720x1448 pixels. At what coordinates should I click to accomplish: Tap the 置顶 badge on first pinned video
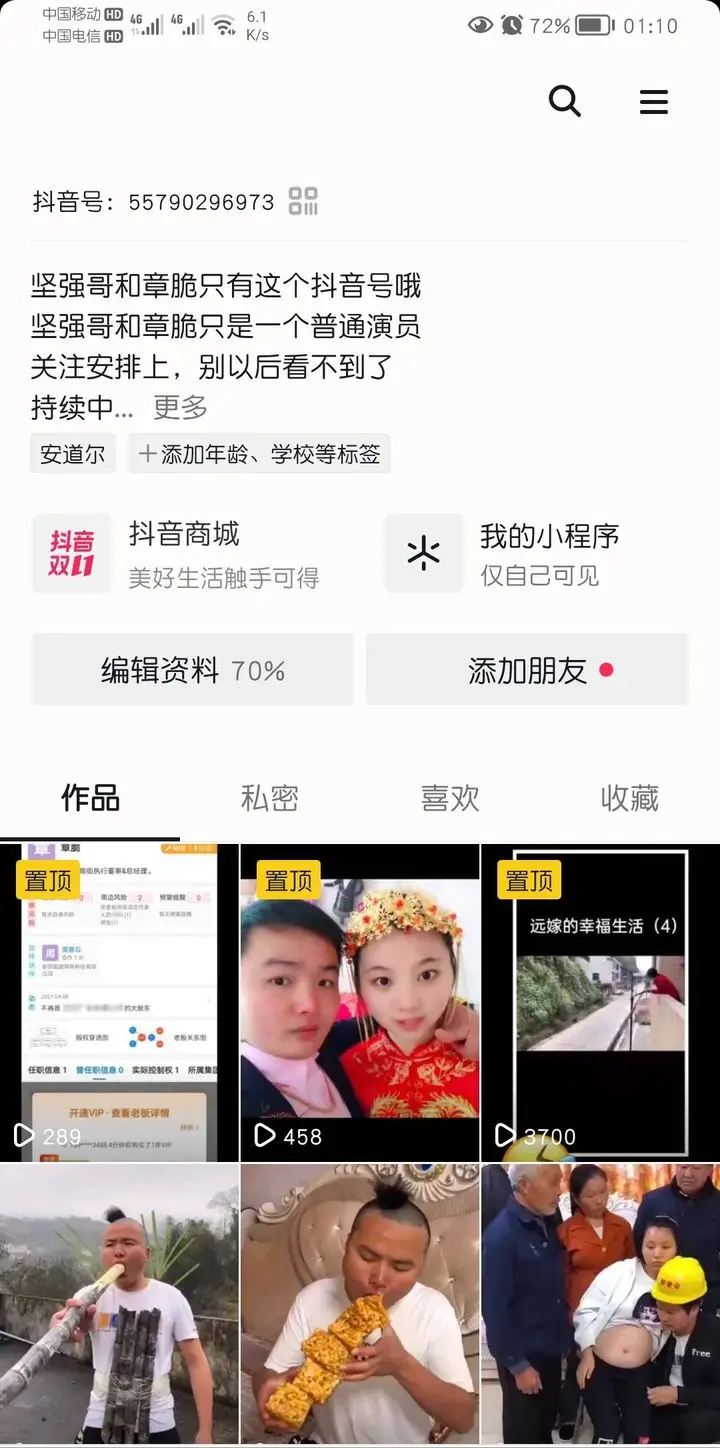50,879
